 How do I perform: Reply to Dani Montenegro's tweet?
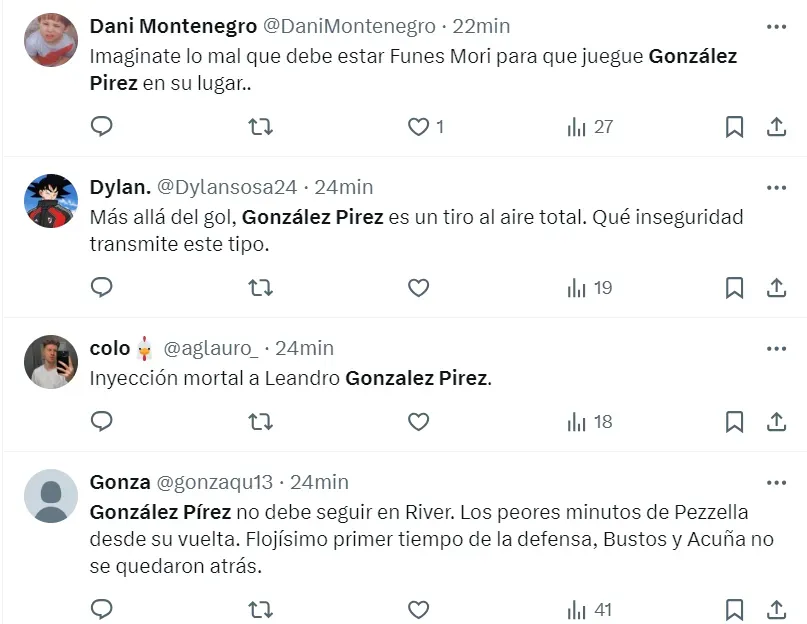click(102, 127)
